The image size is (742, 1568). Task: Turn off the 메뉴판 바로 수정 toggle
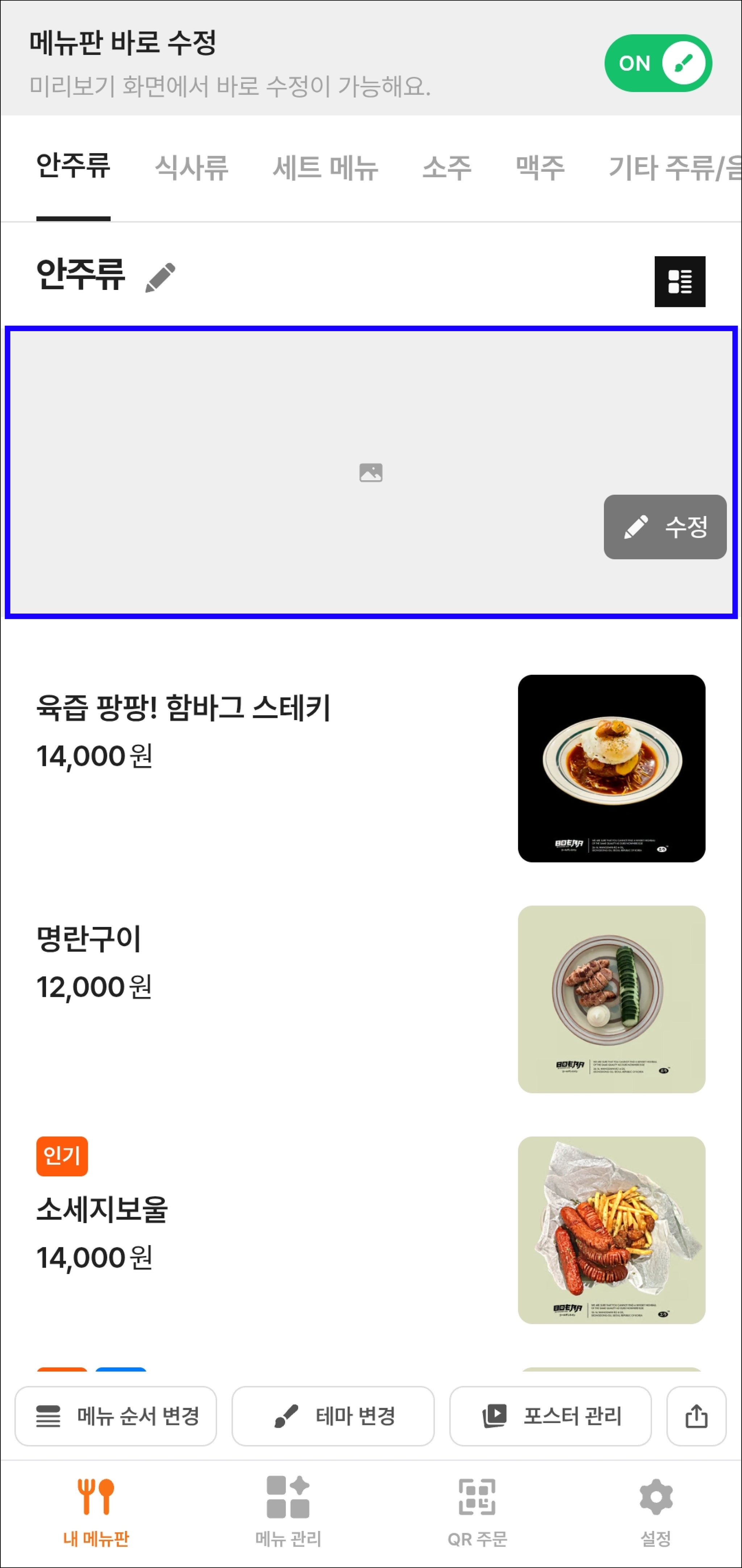(658, 63)
